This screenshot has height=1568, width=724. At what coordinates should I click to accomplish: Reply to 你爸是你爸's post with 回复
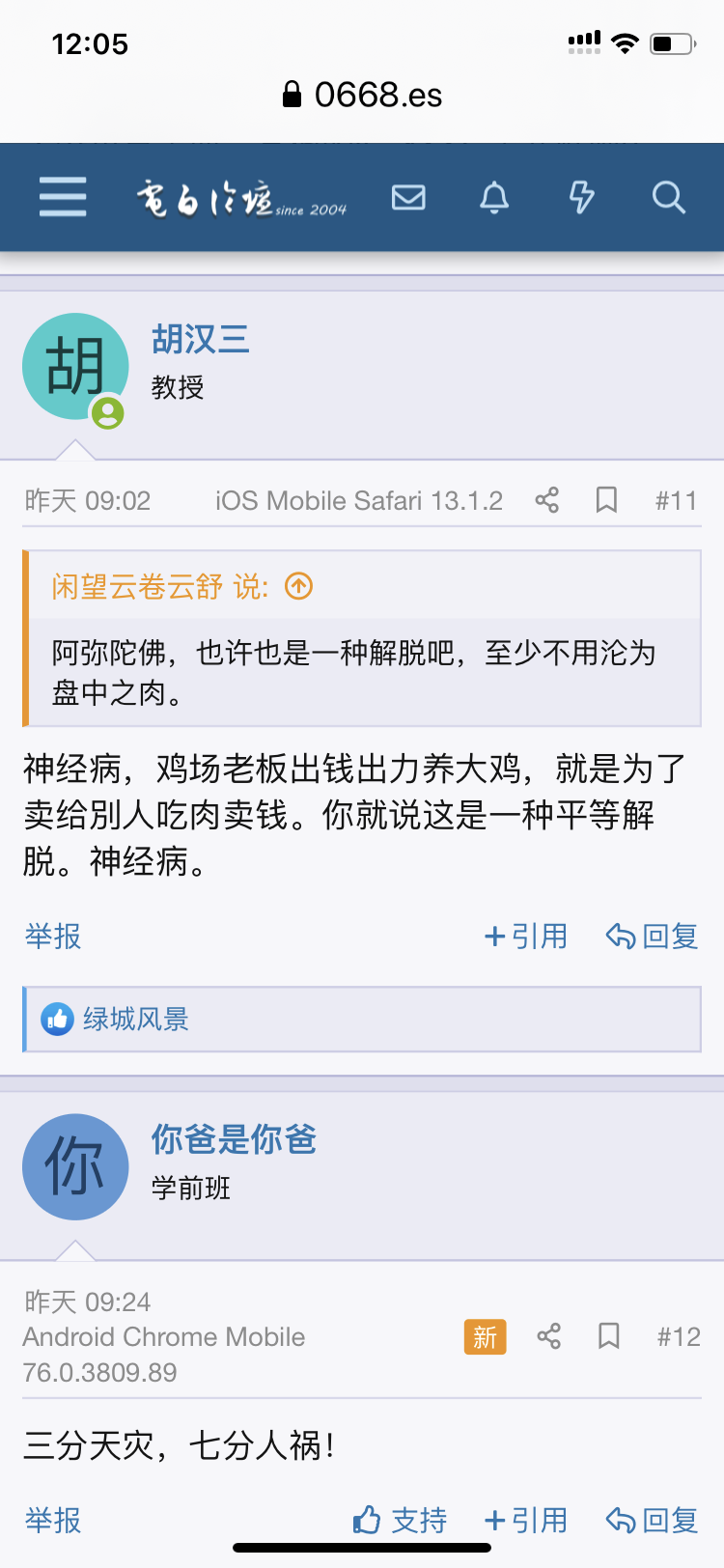coord(652,1521)
